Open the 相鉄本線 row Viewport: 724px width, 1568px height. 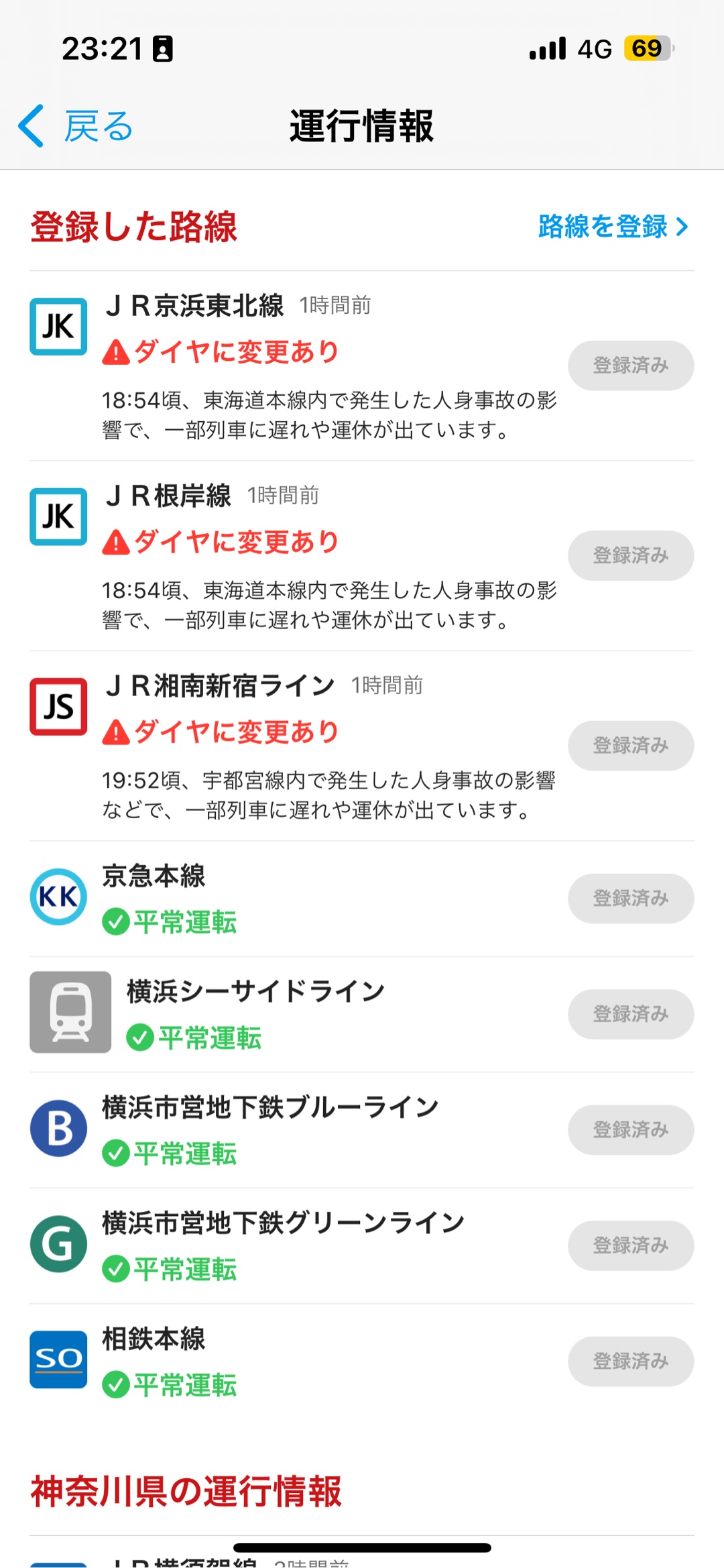[268, 1361]
